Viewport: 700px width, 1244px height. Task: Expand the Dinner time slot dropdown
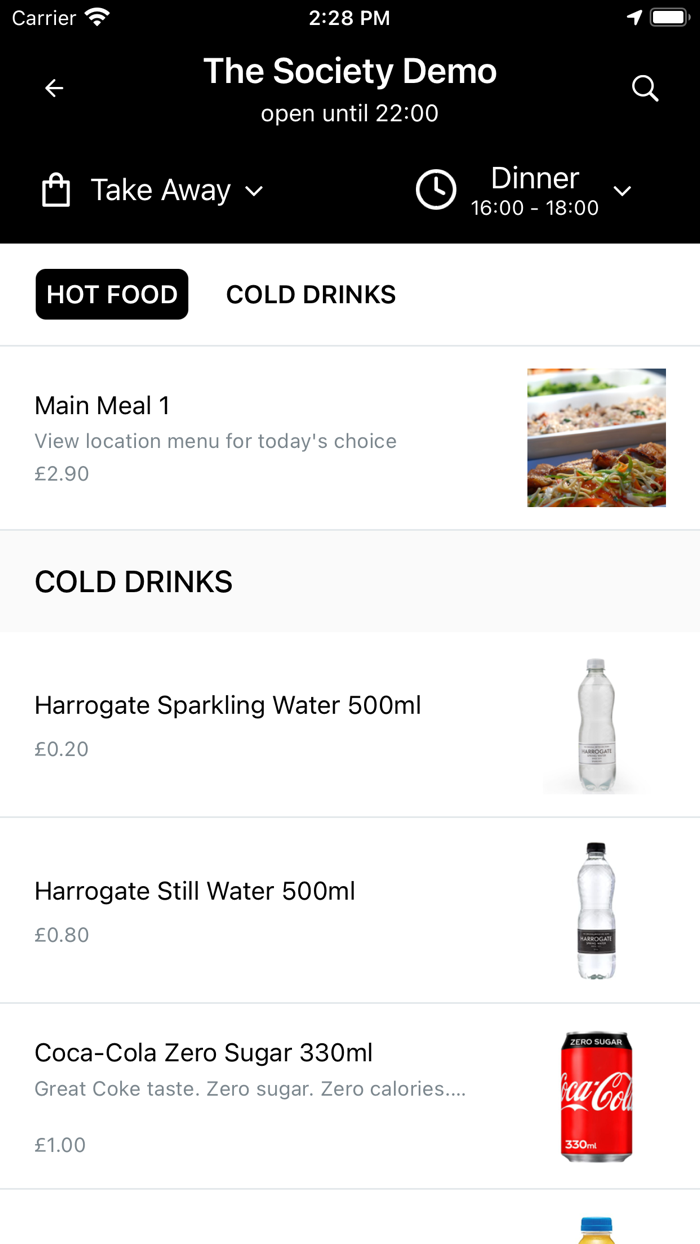(525, 190)
